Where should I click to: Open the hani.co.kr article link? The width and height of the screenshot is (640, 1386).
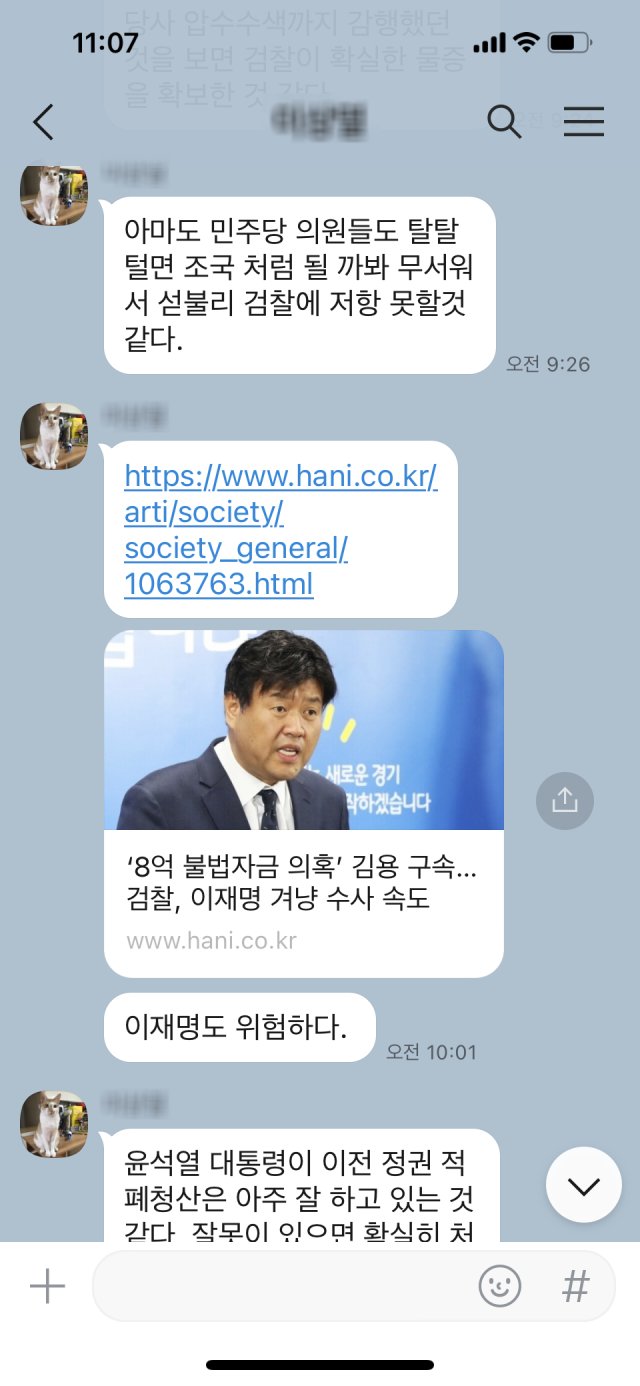coord(280,529)
